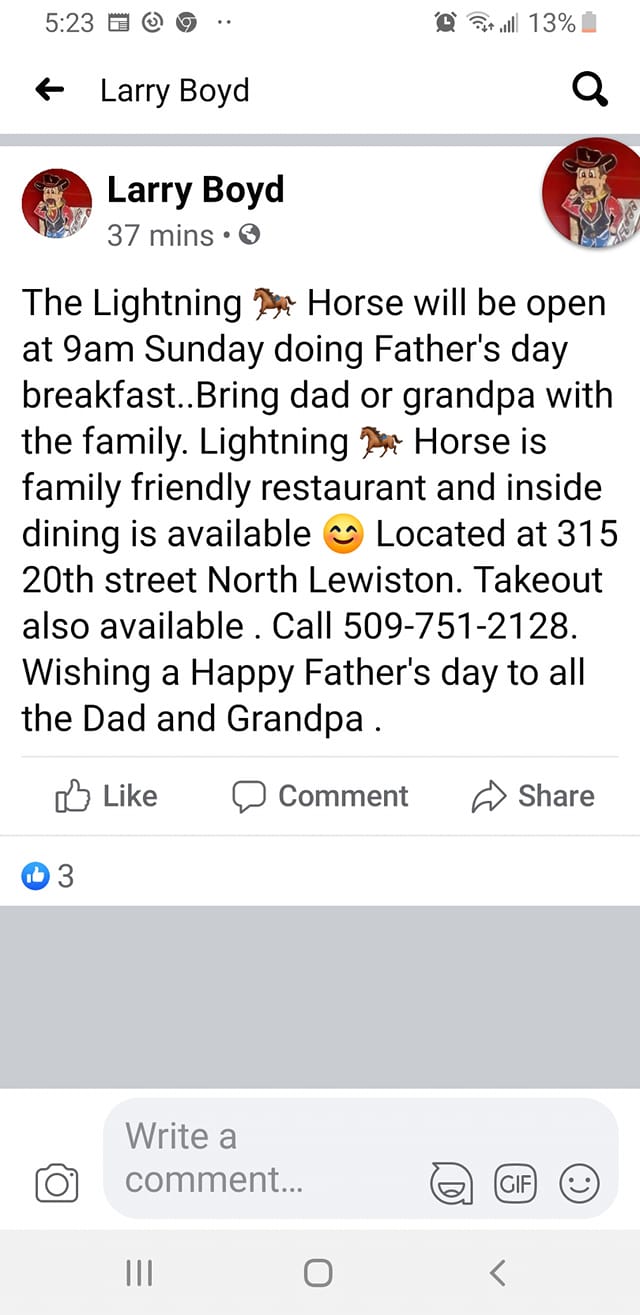Open the avatar sticker picker
The image size is (640, 1315).
coord(451,1184)
